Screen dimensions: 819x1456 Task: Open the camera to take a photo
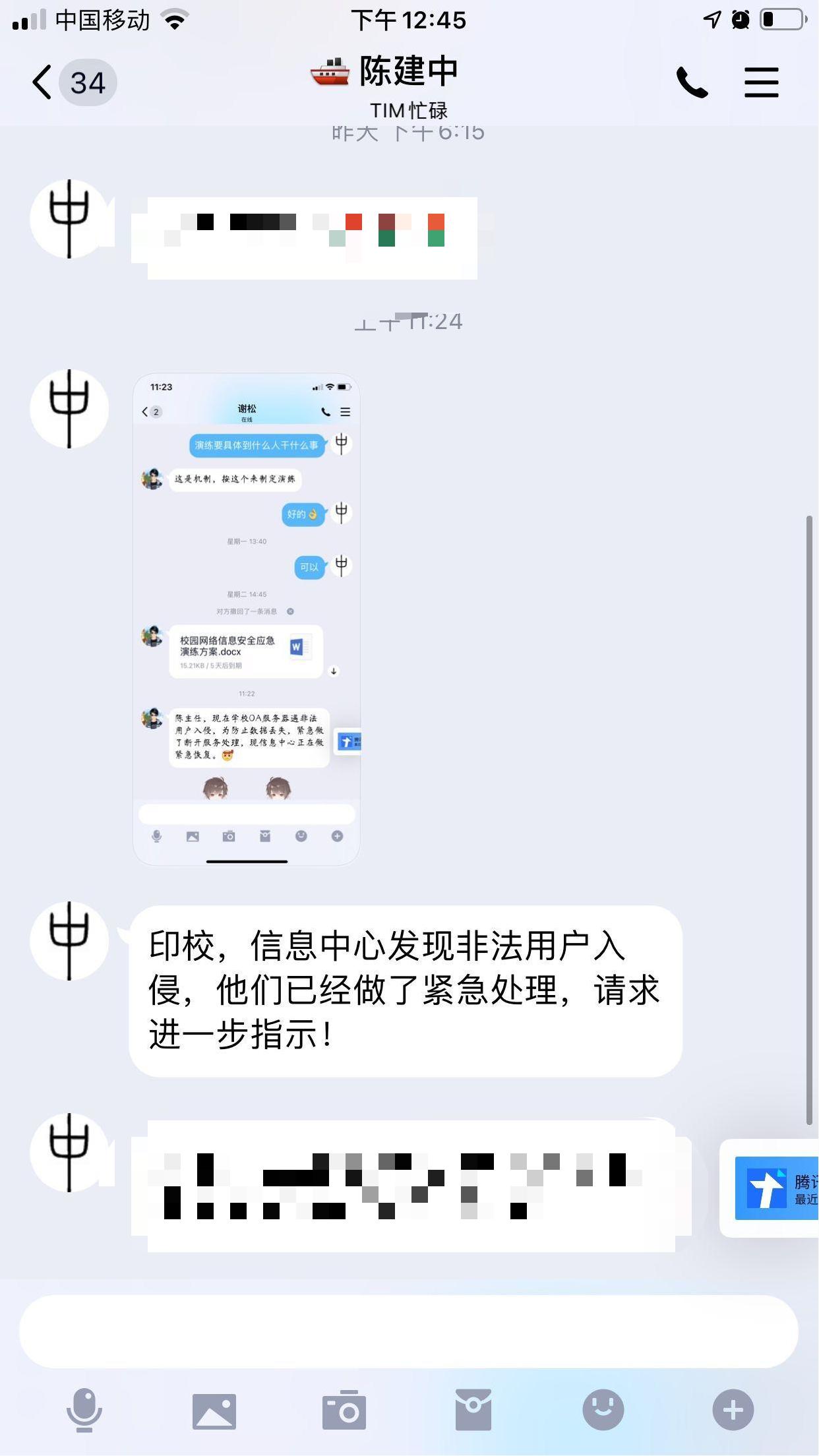(x=344, y=1410)
